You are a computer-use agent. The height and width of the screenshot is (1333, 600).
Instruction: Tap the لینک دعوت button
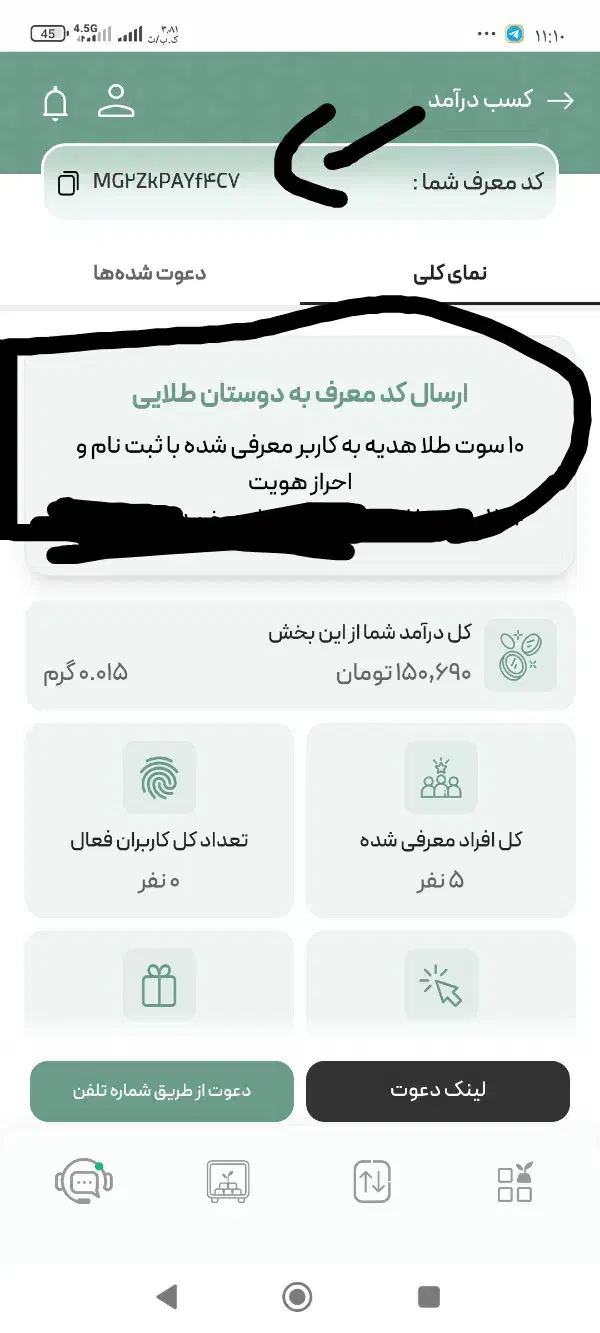pyautogui.click(x=437, y=1091)
